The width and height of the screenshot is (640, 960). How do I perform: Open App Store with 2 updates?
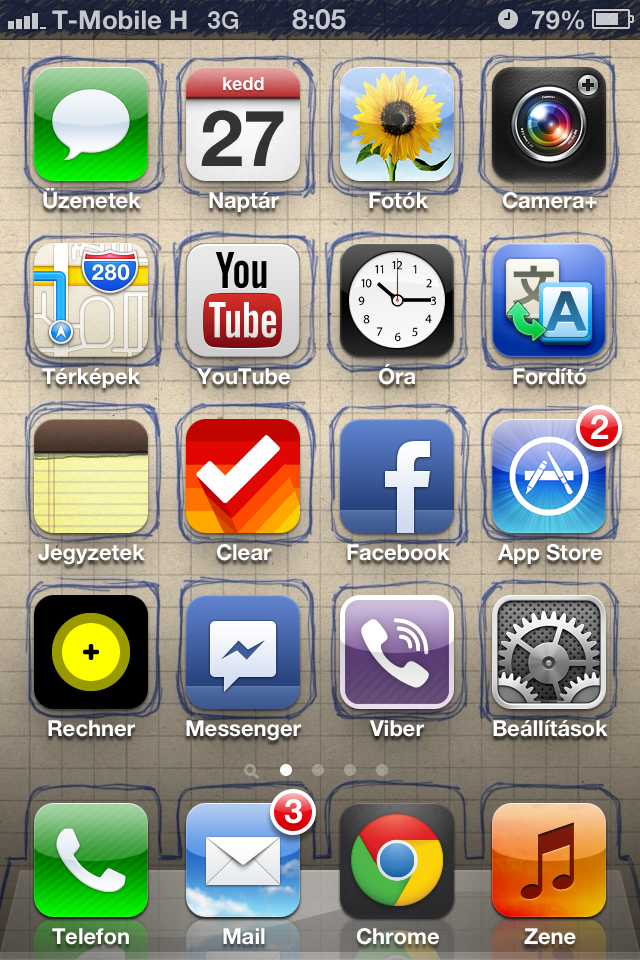549,476
